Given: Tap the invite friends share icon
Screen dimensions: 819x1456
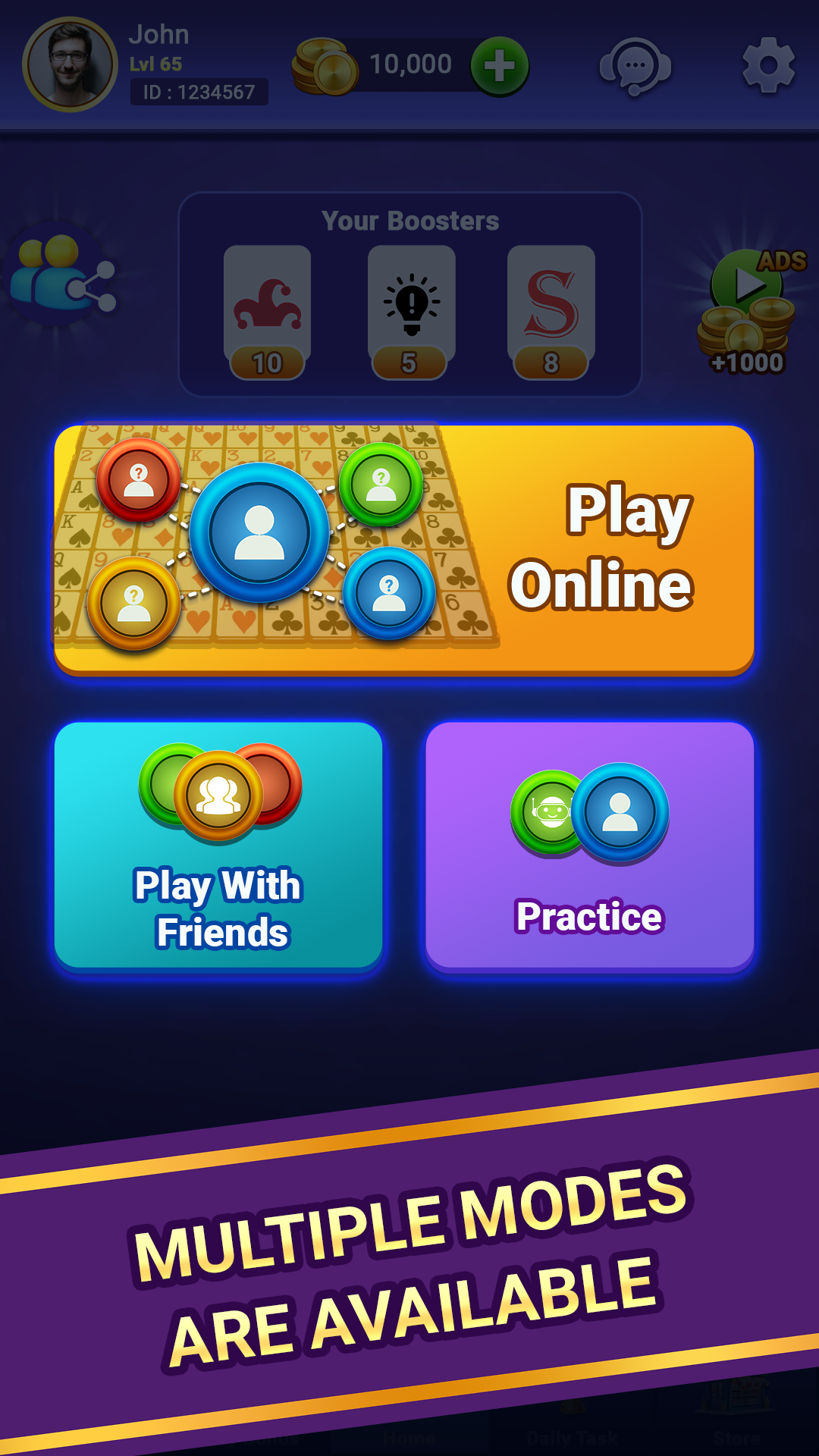Looking at the screenshot, I should click(61, 274).
